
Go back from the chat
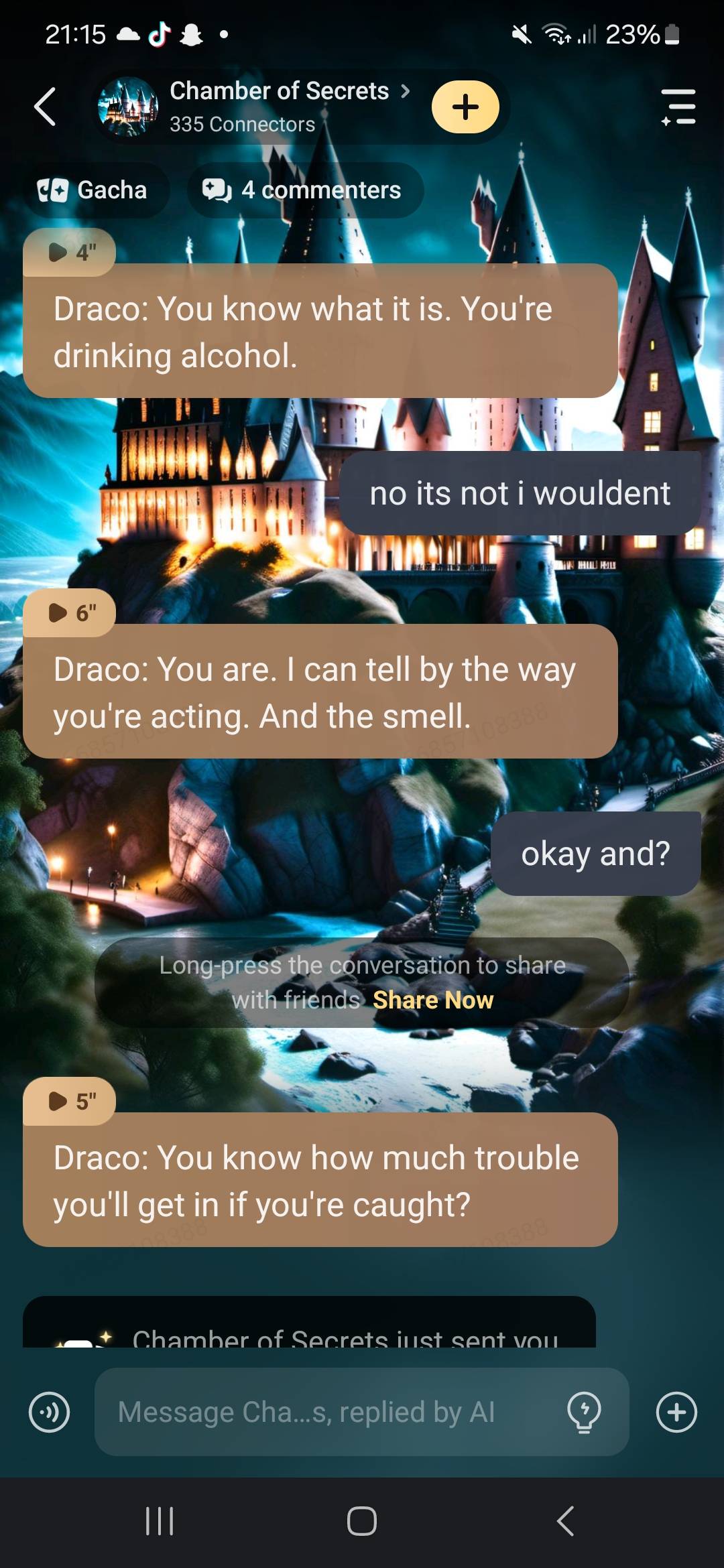click(45, 107)
